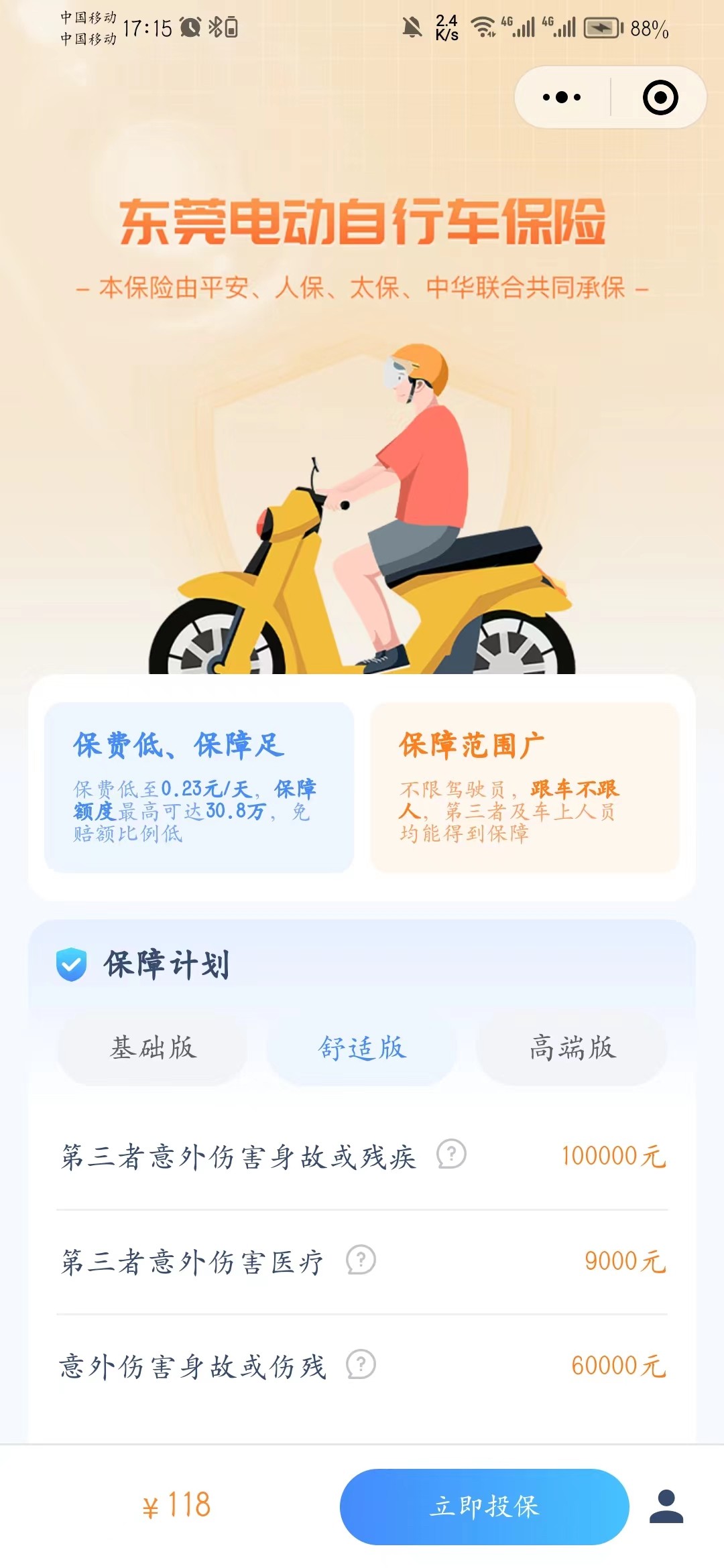
Task: Open the mini-program options via three-dot icon
Action: [x=562, y=97]
